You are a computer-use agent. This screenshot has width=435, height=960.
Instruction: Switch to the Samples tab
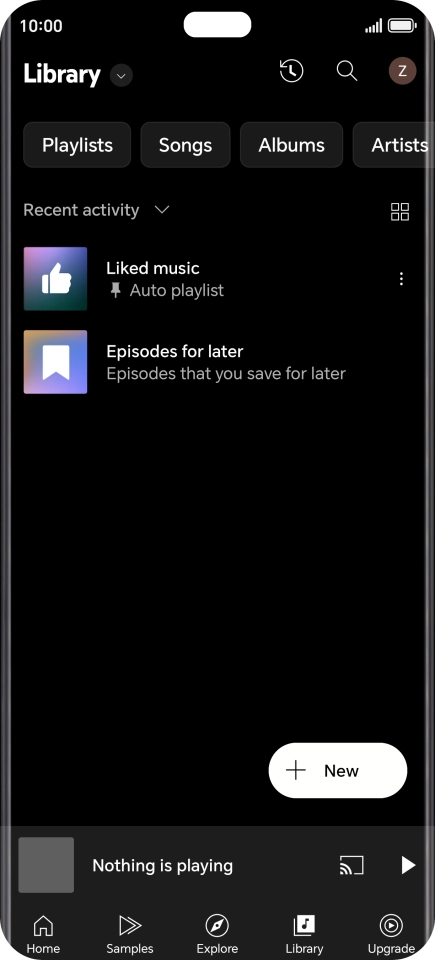pyautogui.click(x=130, y=934)
